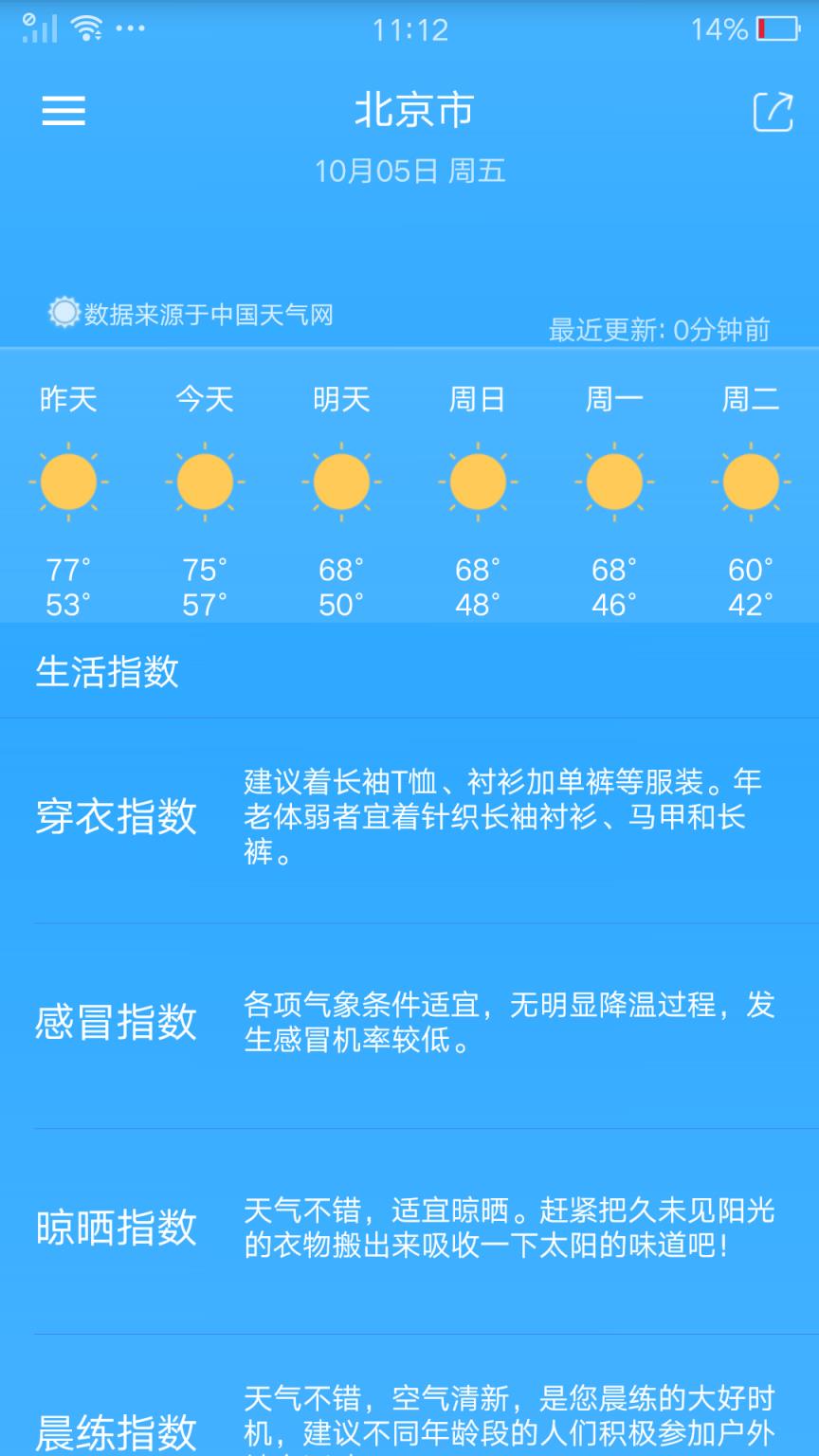The image size is (819, 1456).
Task: Tap the date 10月05日 周五
Action: (411, 173)
